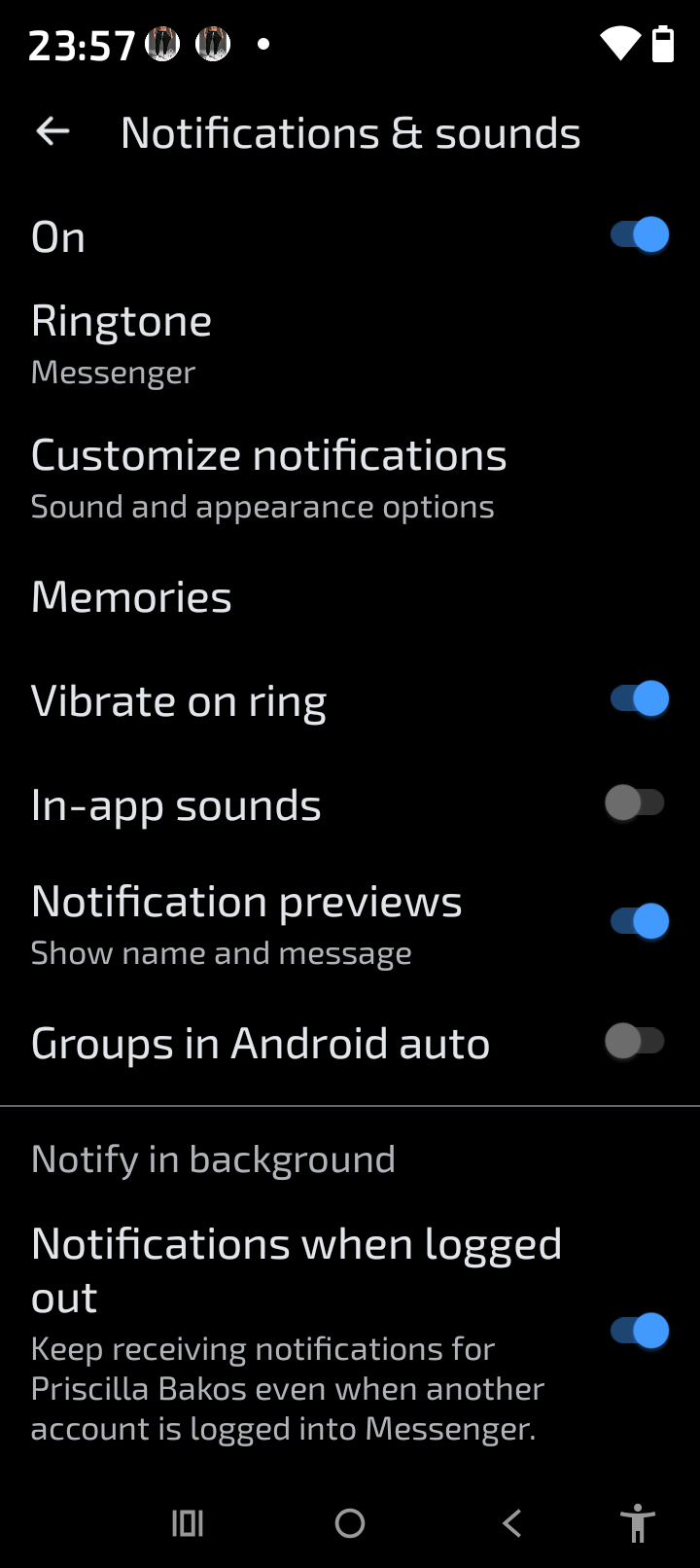
Task: Enable In-app sounds
Action: (x=635, y=803)
